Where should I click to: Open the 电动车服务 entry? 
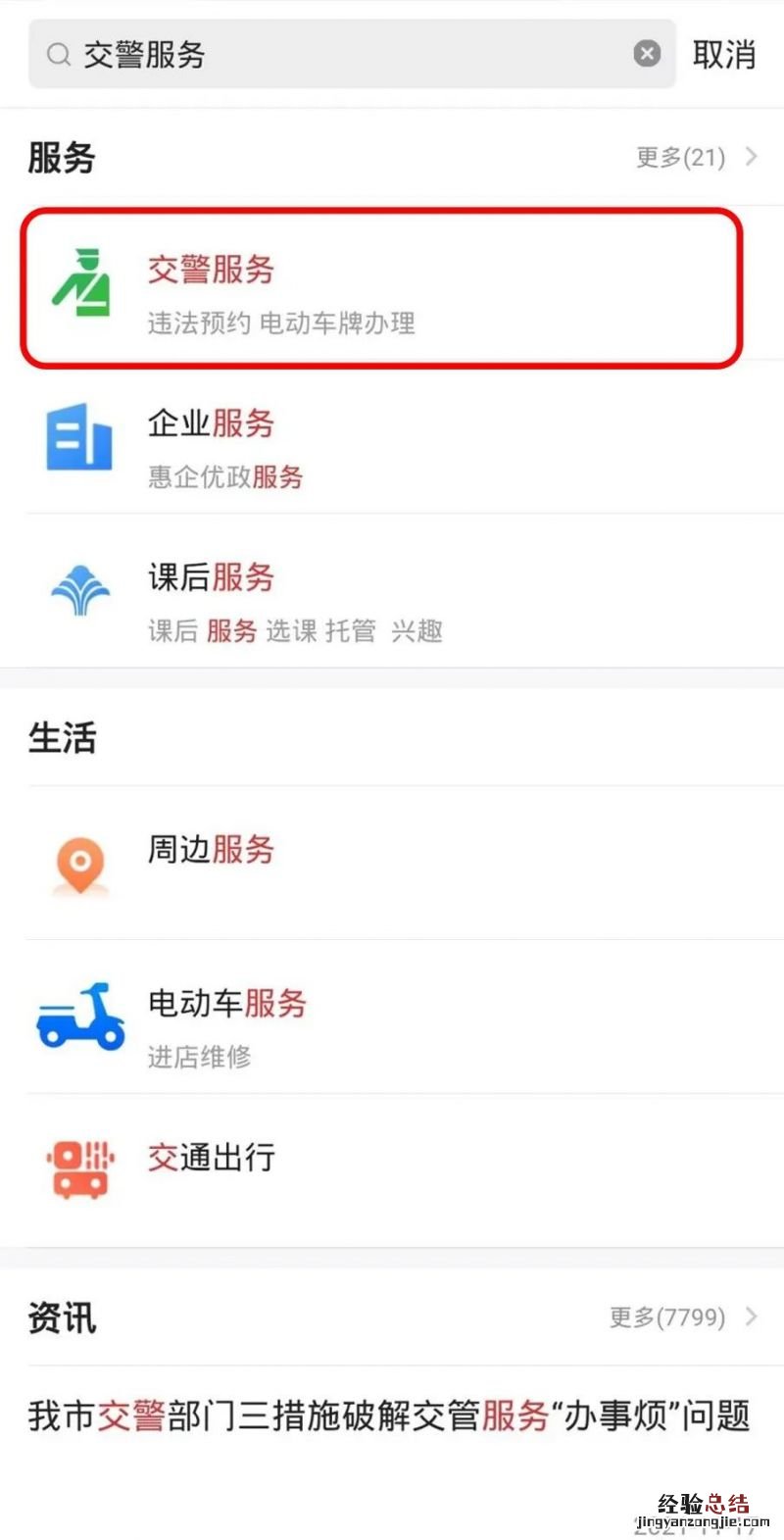392,1019
